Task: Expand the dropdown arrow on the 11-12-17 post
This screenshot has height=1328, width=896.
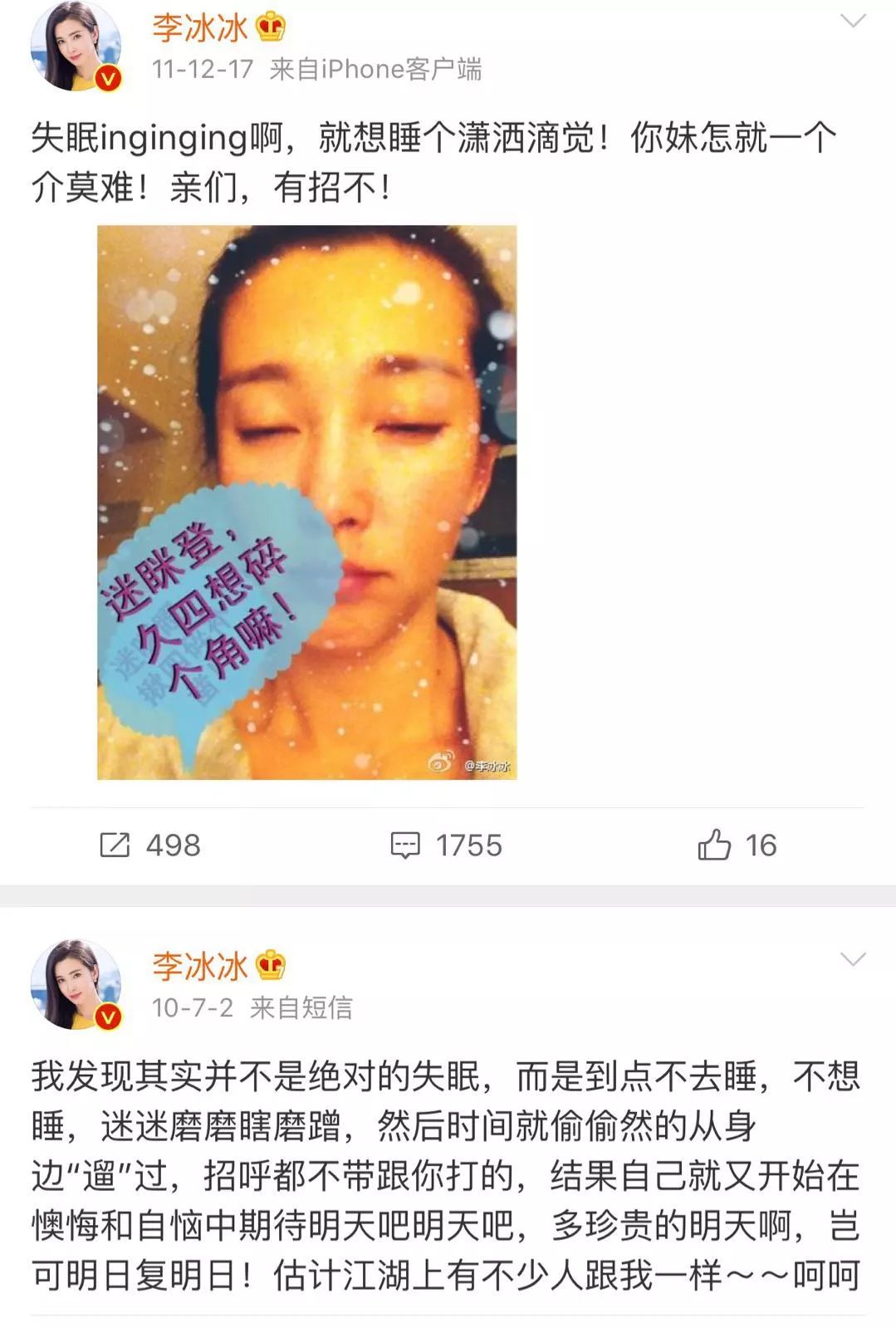Action: coord(853,22)
